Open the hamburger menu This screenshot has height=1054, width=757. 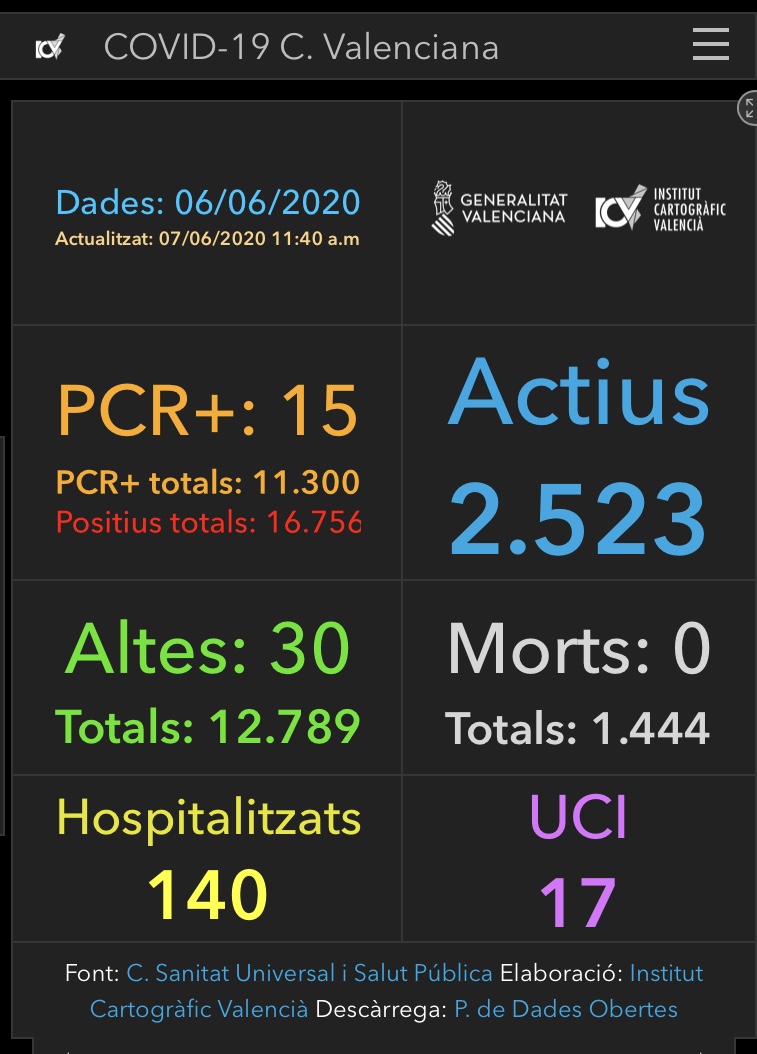click(710, 45)
